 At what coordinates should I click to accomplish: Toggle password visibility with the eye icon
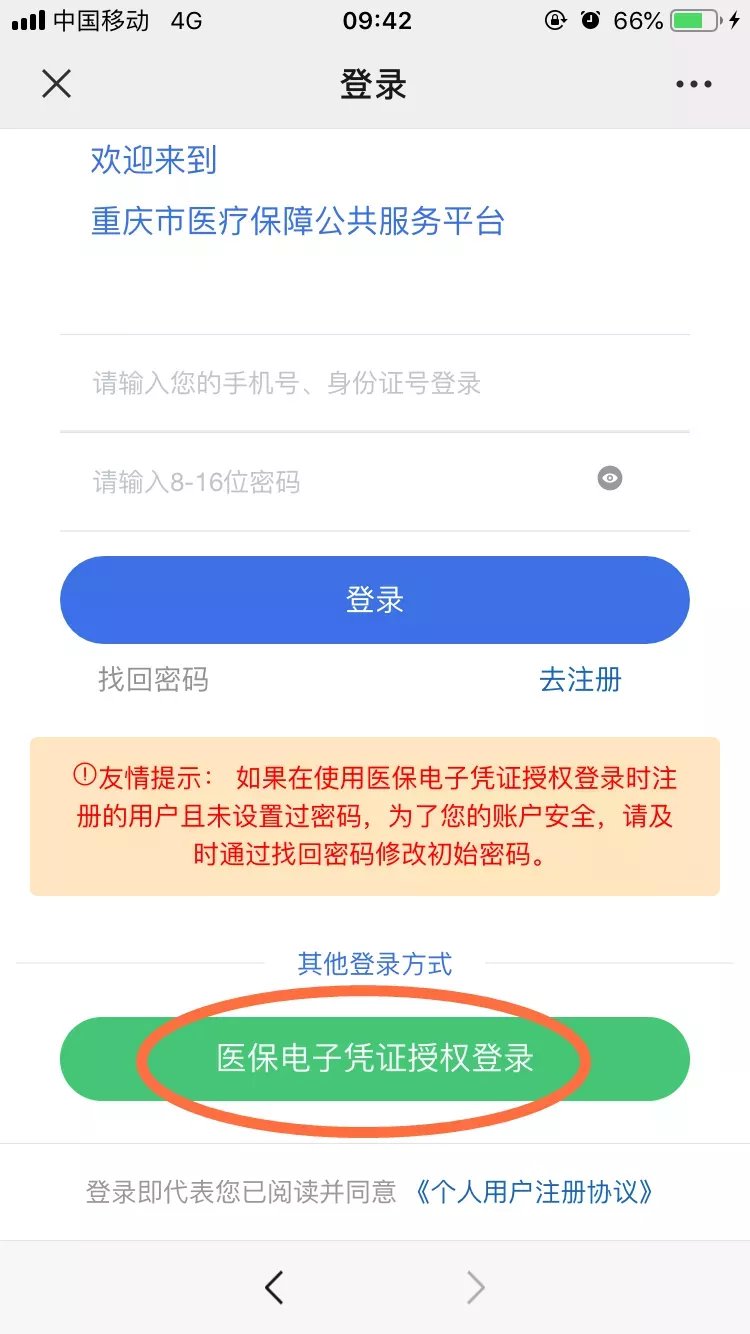pyautogui.click(x=610, y=479)
